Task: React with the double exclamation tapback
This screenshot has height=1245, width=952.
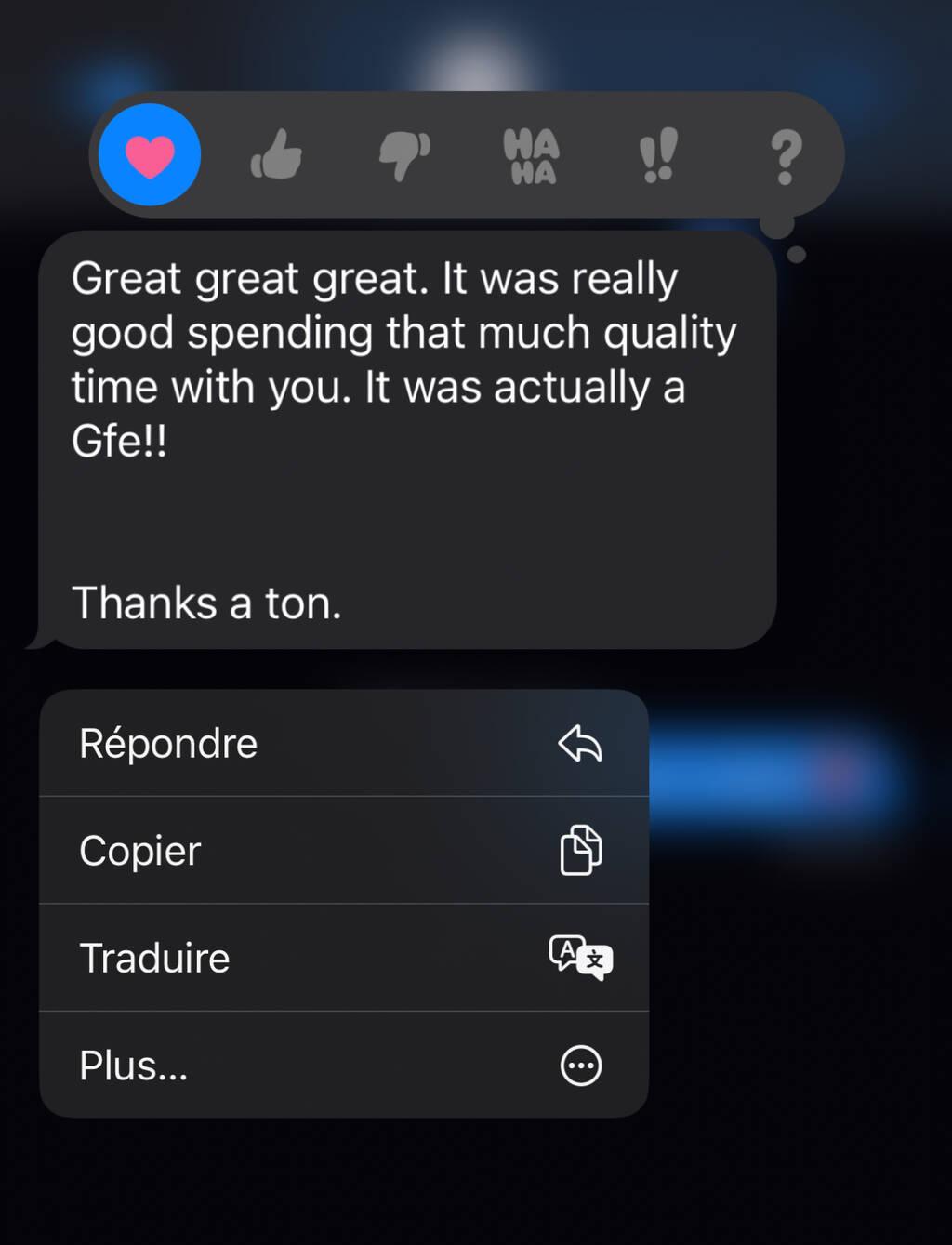Action: pos(658,155)
